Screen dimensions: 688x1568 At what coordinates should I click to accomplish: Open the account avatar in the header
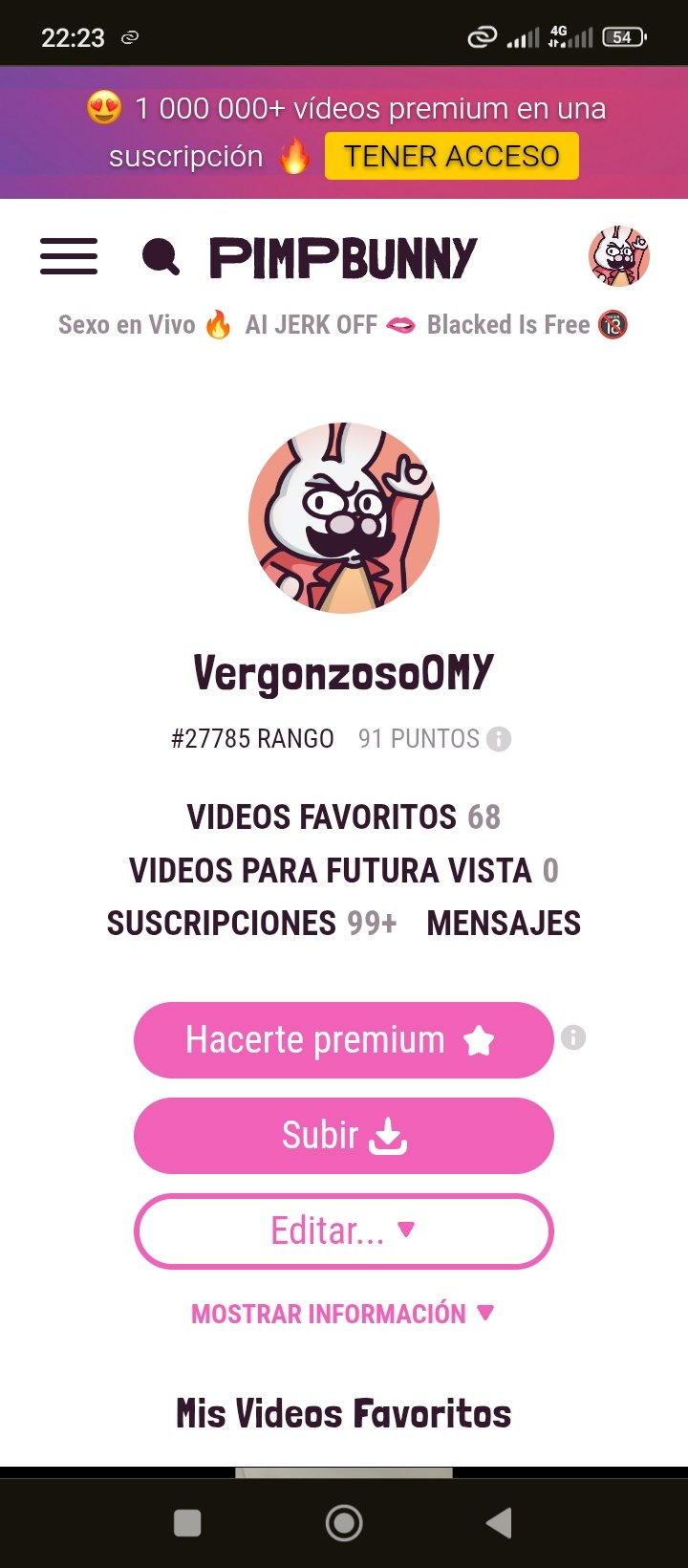coord(618,256)
